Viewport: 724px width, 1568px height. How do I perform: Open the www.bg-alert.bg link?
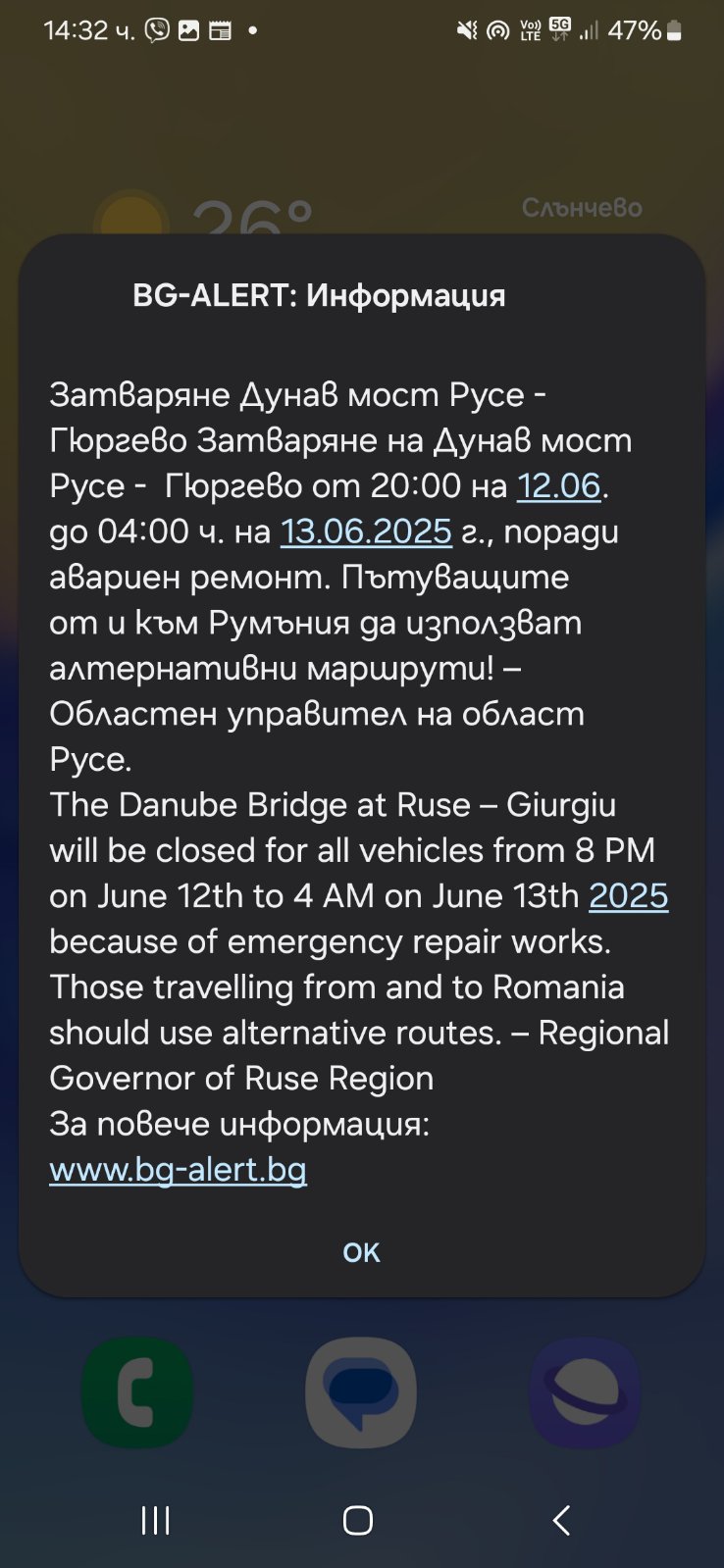(178, 1169)
